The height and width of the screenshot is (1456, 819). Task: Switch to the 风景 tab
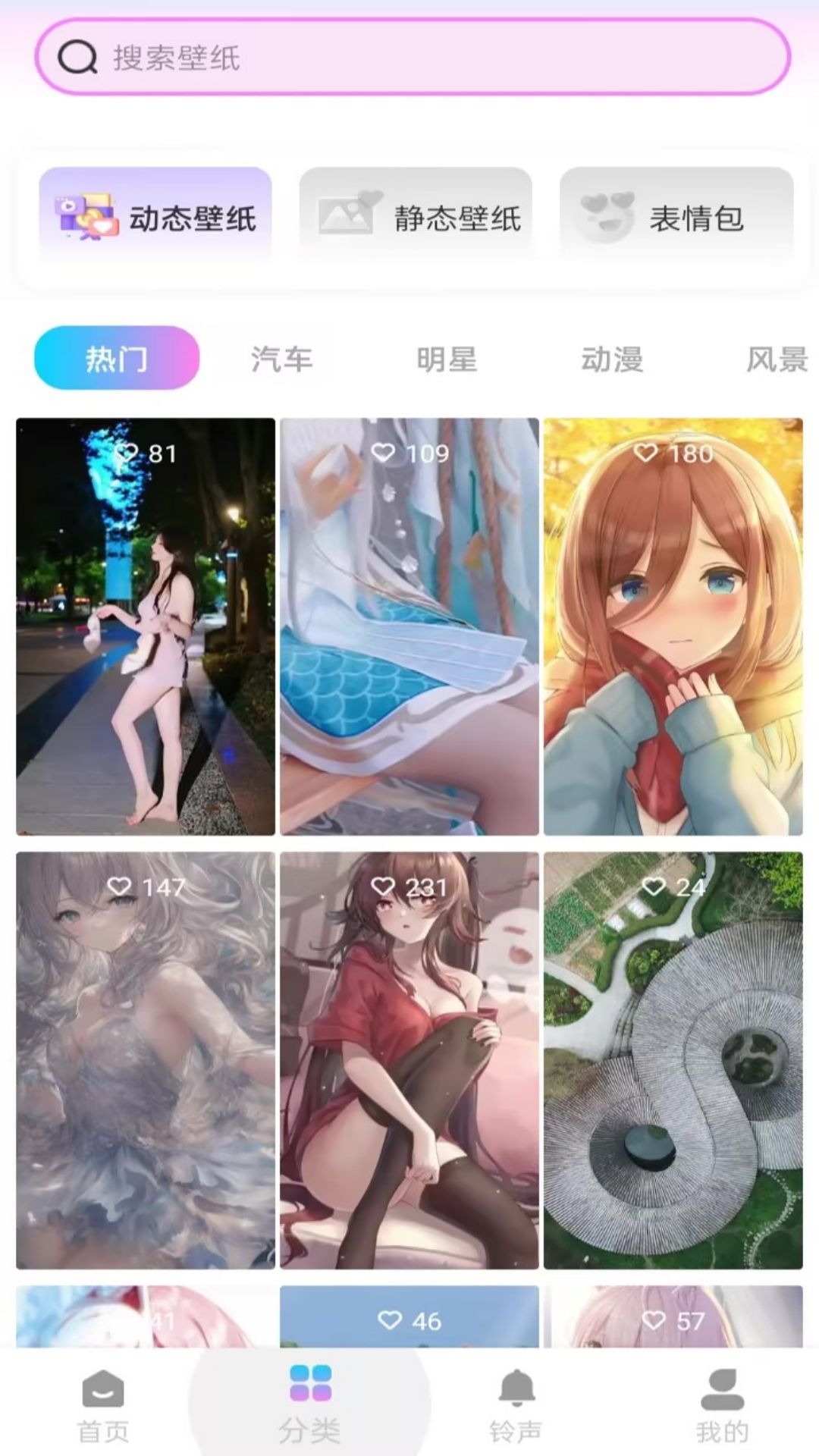(776, 359)
